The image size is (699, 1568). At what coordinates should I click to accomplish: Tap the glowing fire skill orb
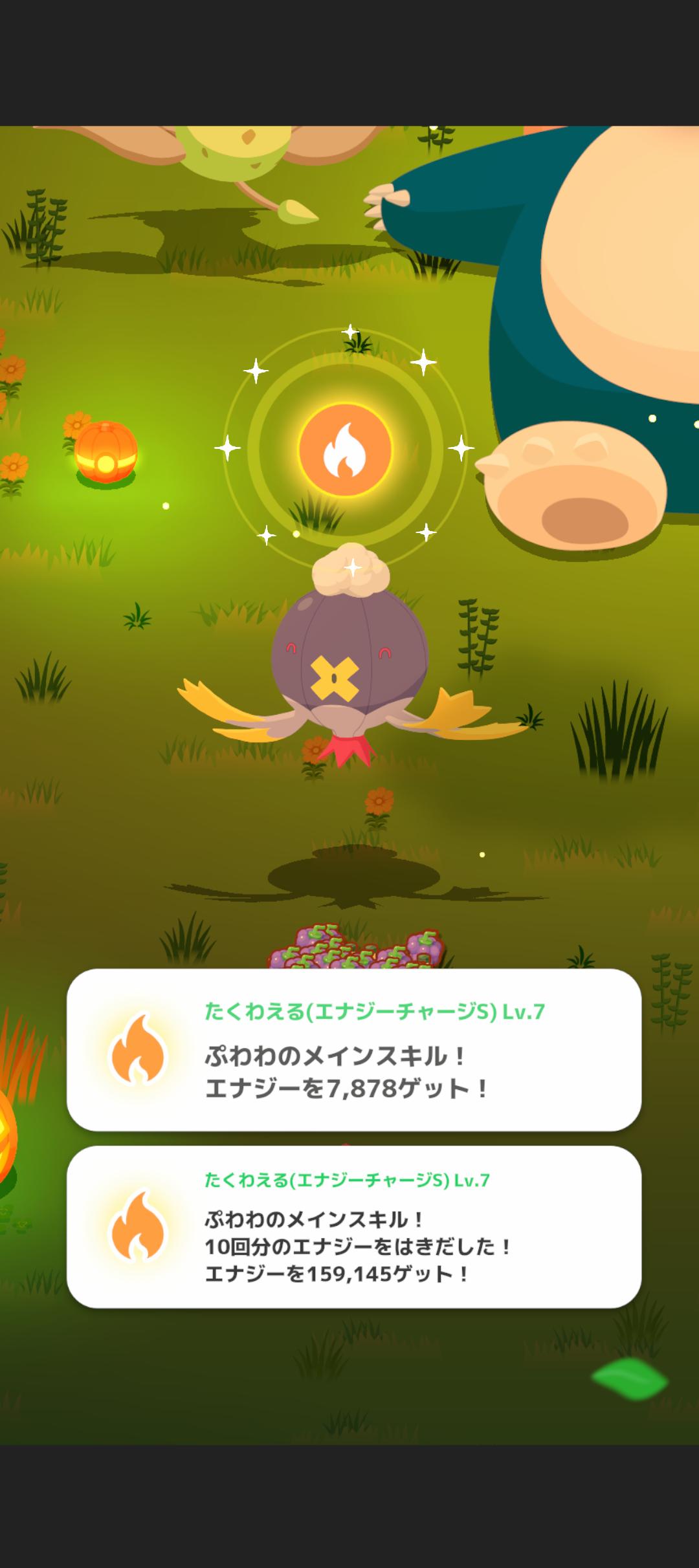[345, 450]
